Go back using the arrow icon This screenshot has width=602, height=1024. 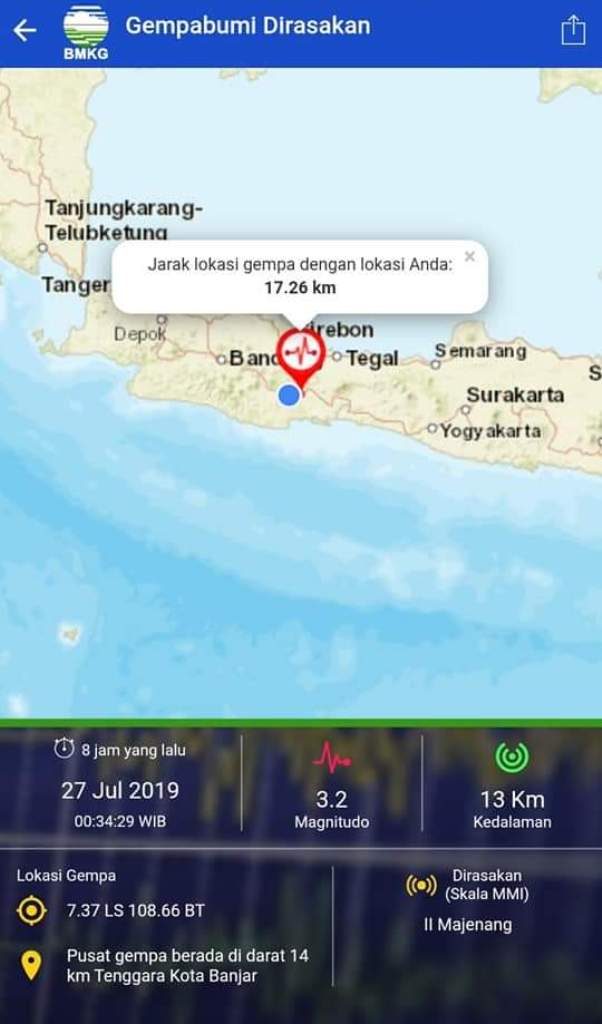pos(25,31)
